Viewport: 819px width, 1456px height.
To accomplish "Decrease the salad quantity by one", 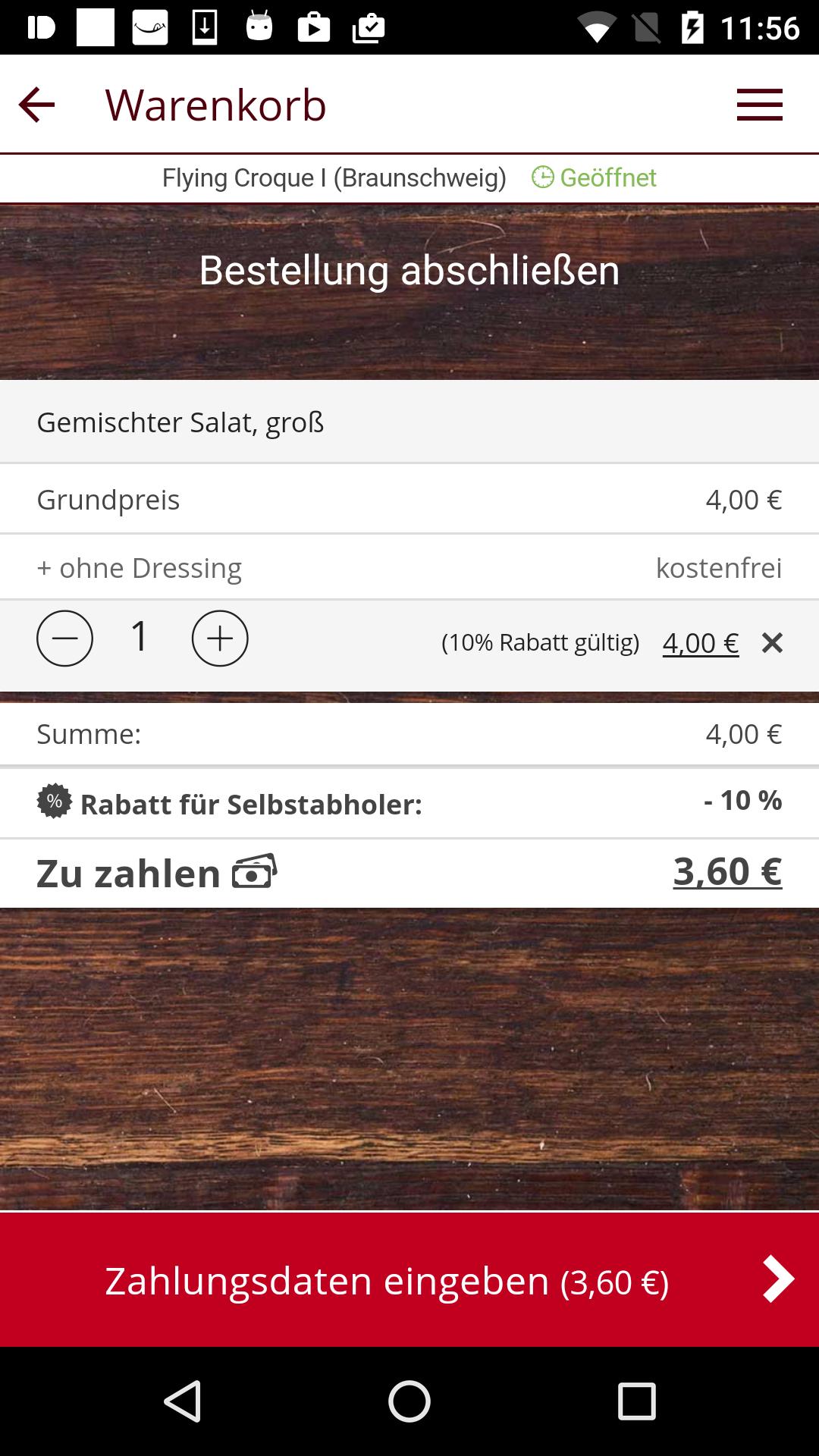I will pyautogui.click(x=65, y=639).
